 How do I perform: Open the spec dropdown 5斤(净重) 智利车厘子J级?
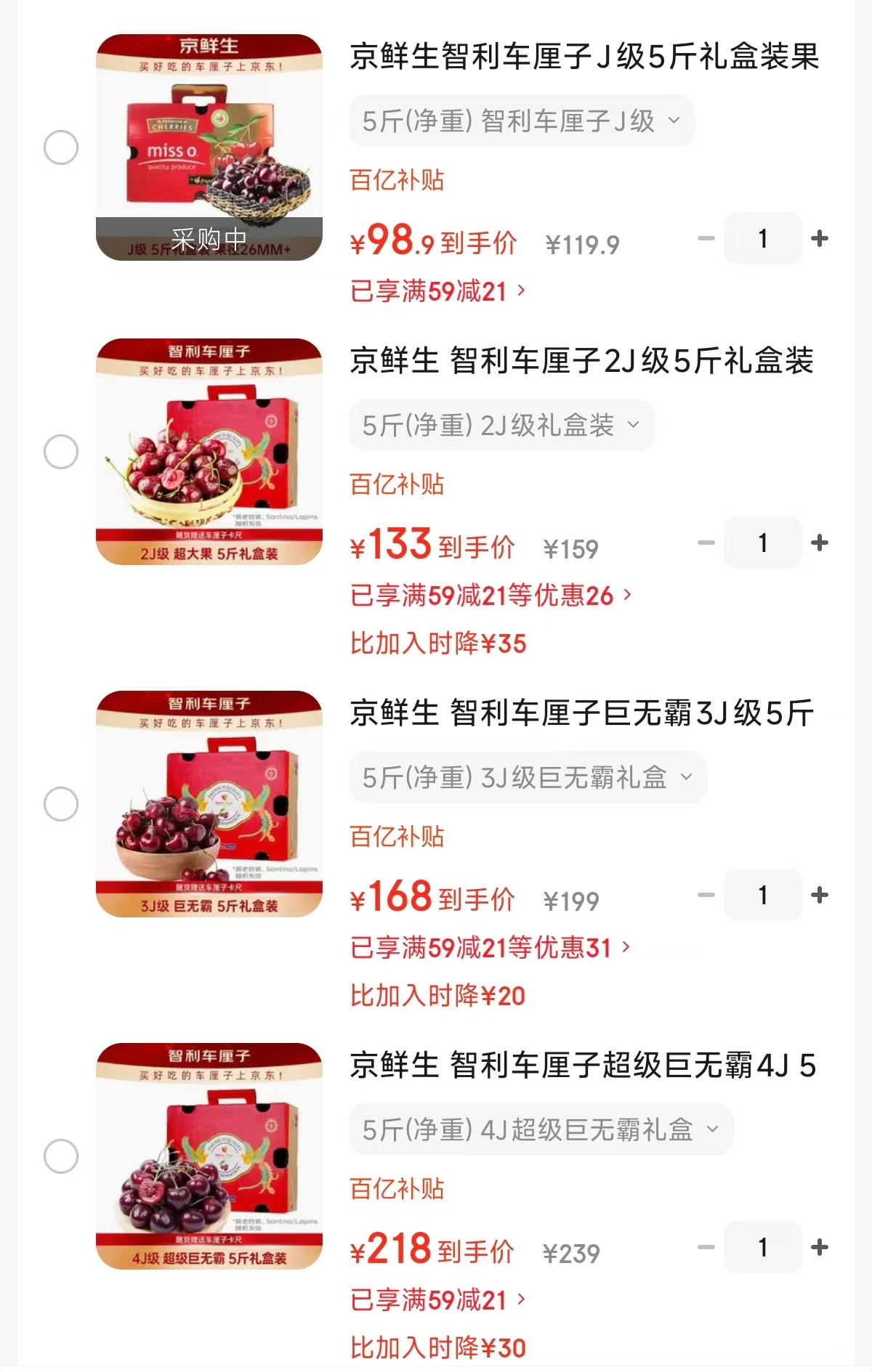tap(521, 121)
